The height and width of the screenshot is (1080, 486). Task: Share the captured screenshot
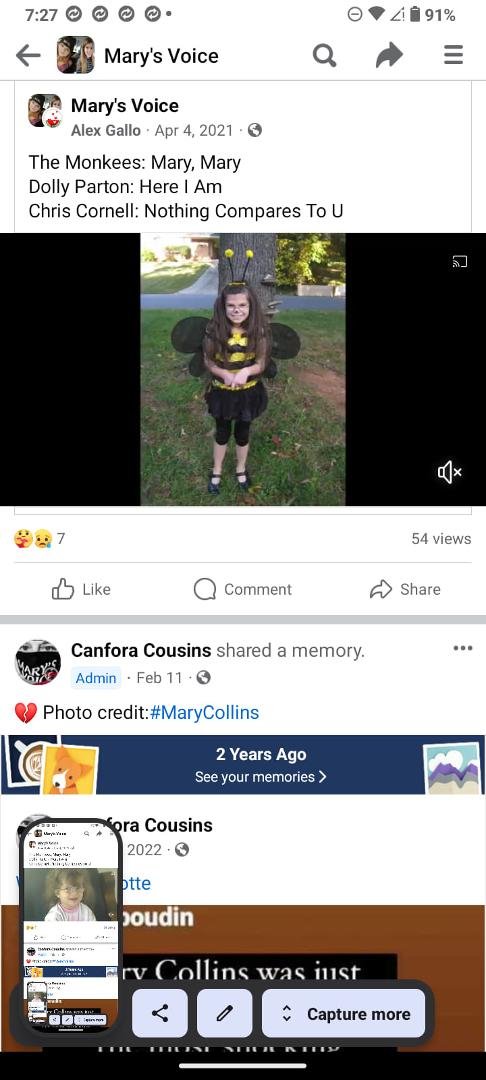160,1013
